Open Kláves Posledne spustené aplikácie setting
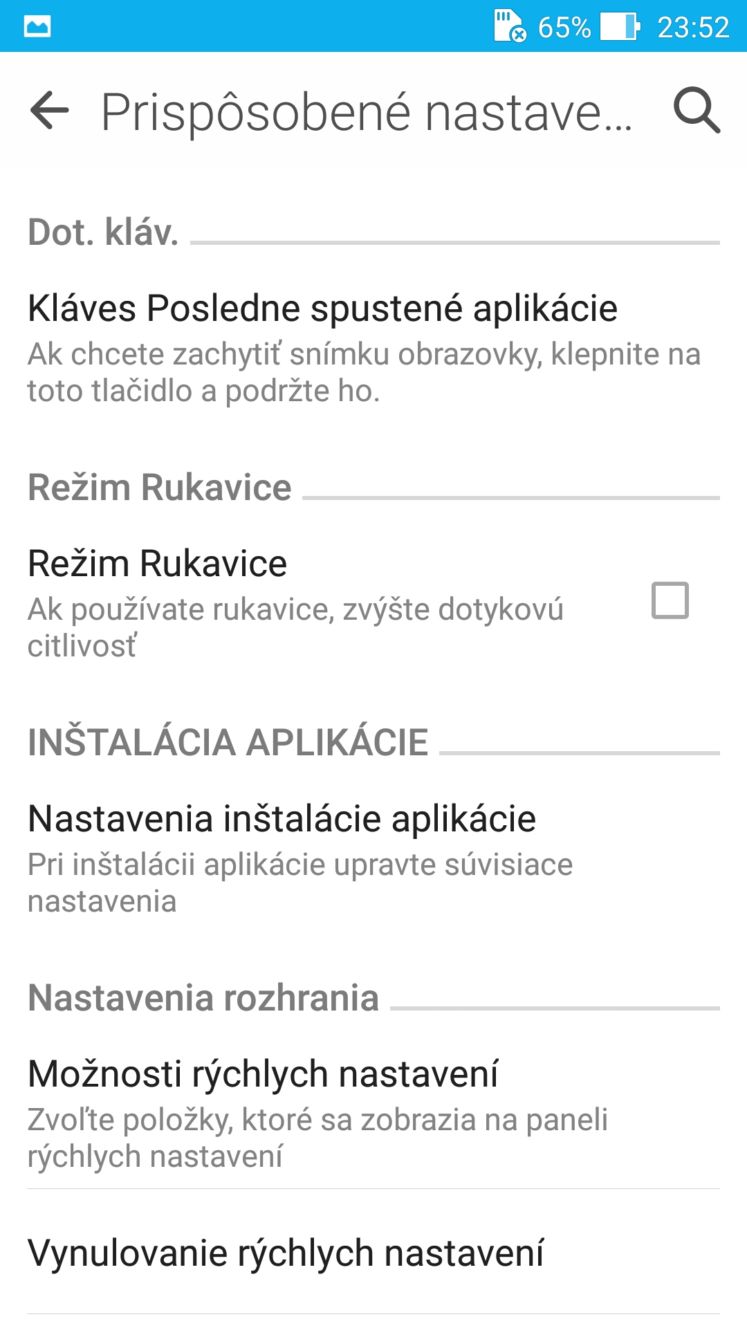The width and height of the screenshot is (747, 1328). (373, 348)
